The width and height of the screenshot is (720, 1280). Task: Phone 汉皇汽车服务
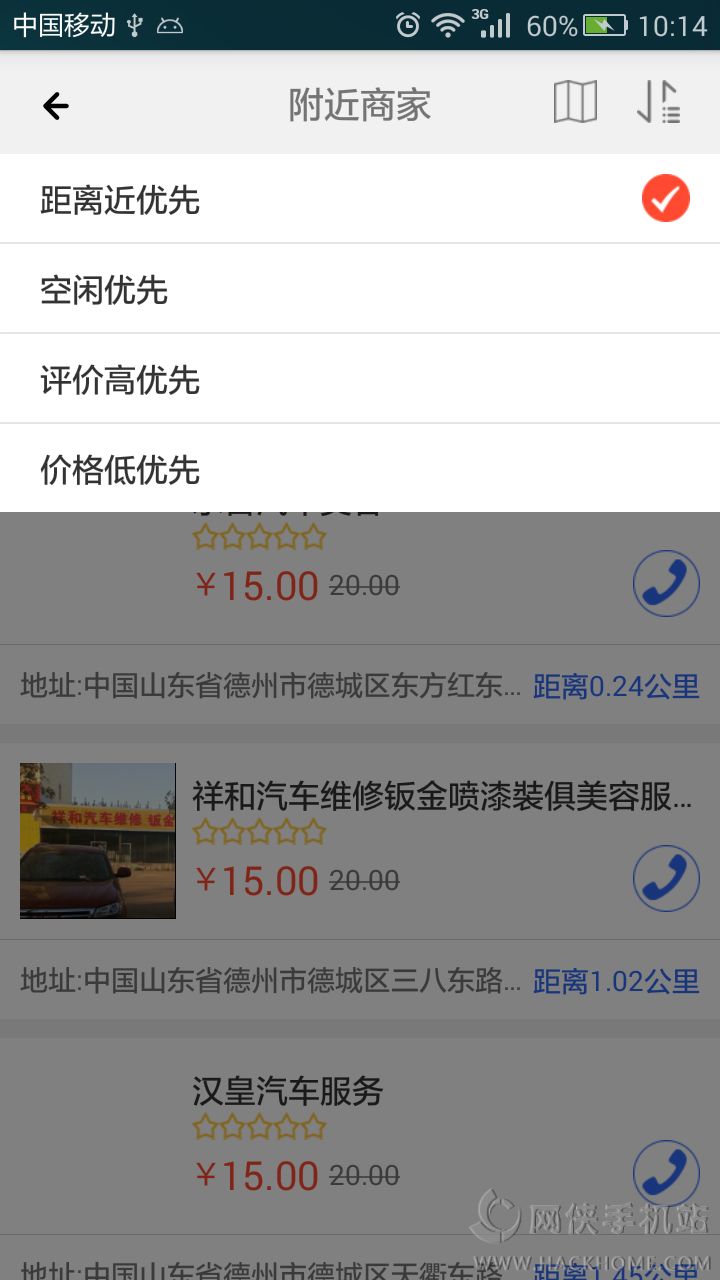[x=666, y=1174]
